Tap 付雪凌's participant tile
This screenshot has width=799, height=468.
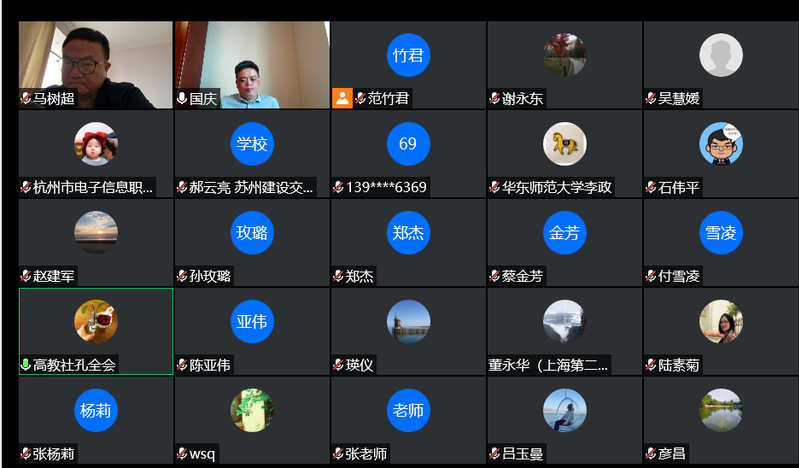coord(720,241)
